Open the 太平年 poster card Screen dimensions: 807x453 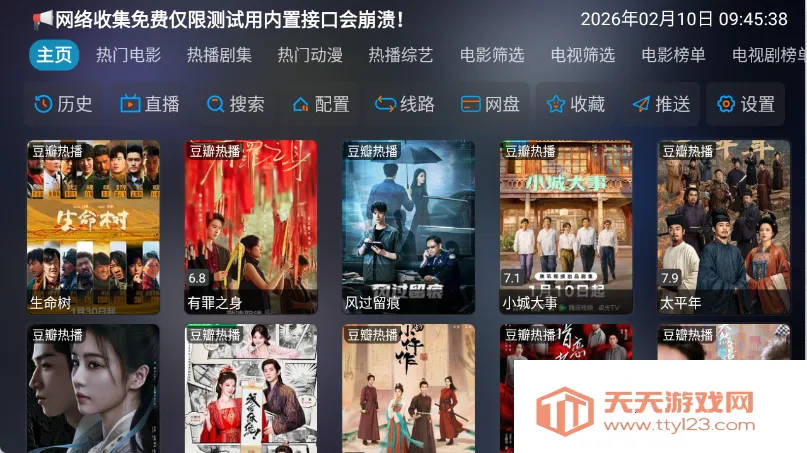tap(723, 227)
